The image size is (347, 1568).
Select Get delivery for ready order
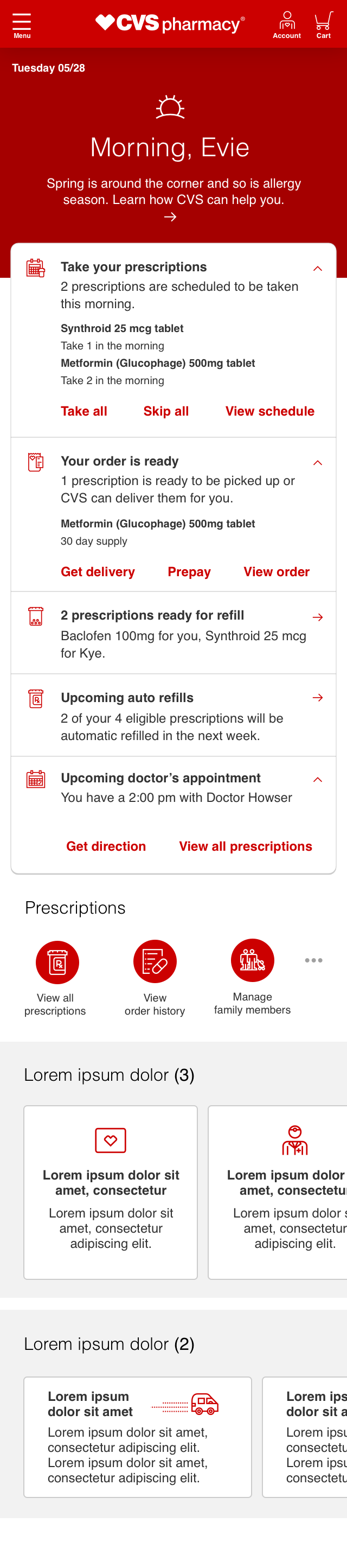tap(98, 572)
